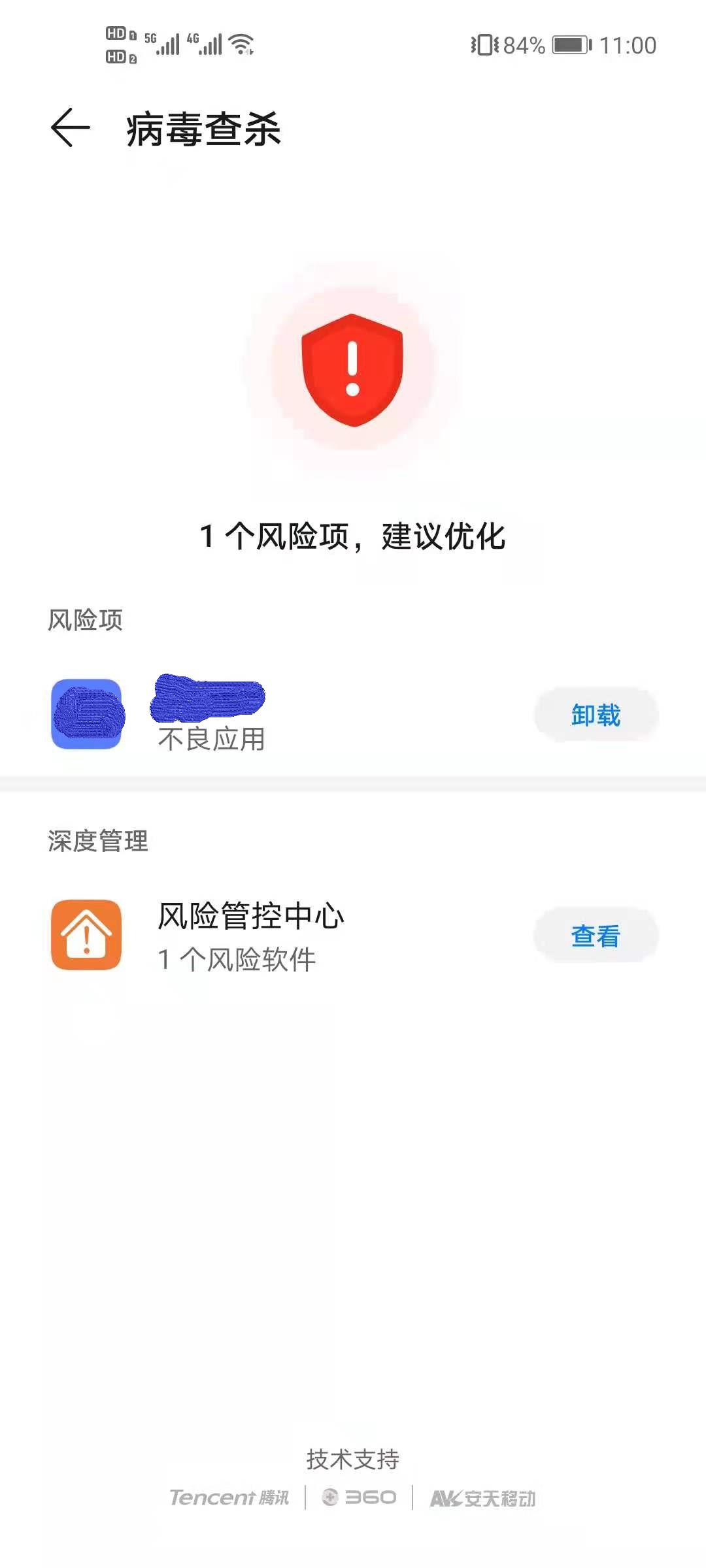
Task: Tap 查看 next to 风险管控中心
Action: tap(596, 936)
